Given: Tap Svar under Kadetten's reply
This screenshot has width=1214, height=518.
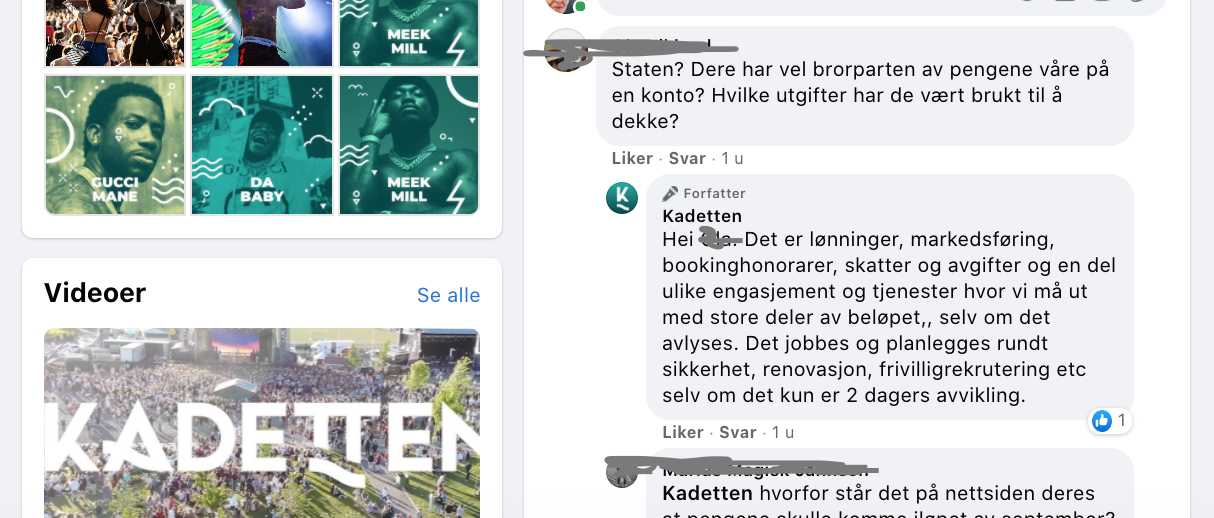Looking at the screenshot, I should (738, 432).
